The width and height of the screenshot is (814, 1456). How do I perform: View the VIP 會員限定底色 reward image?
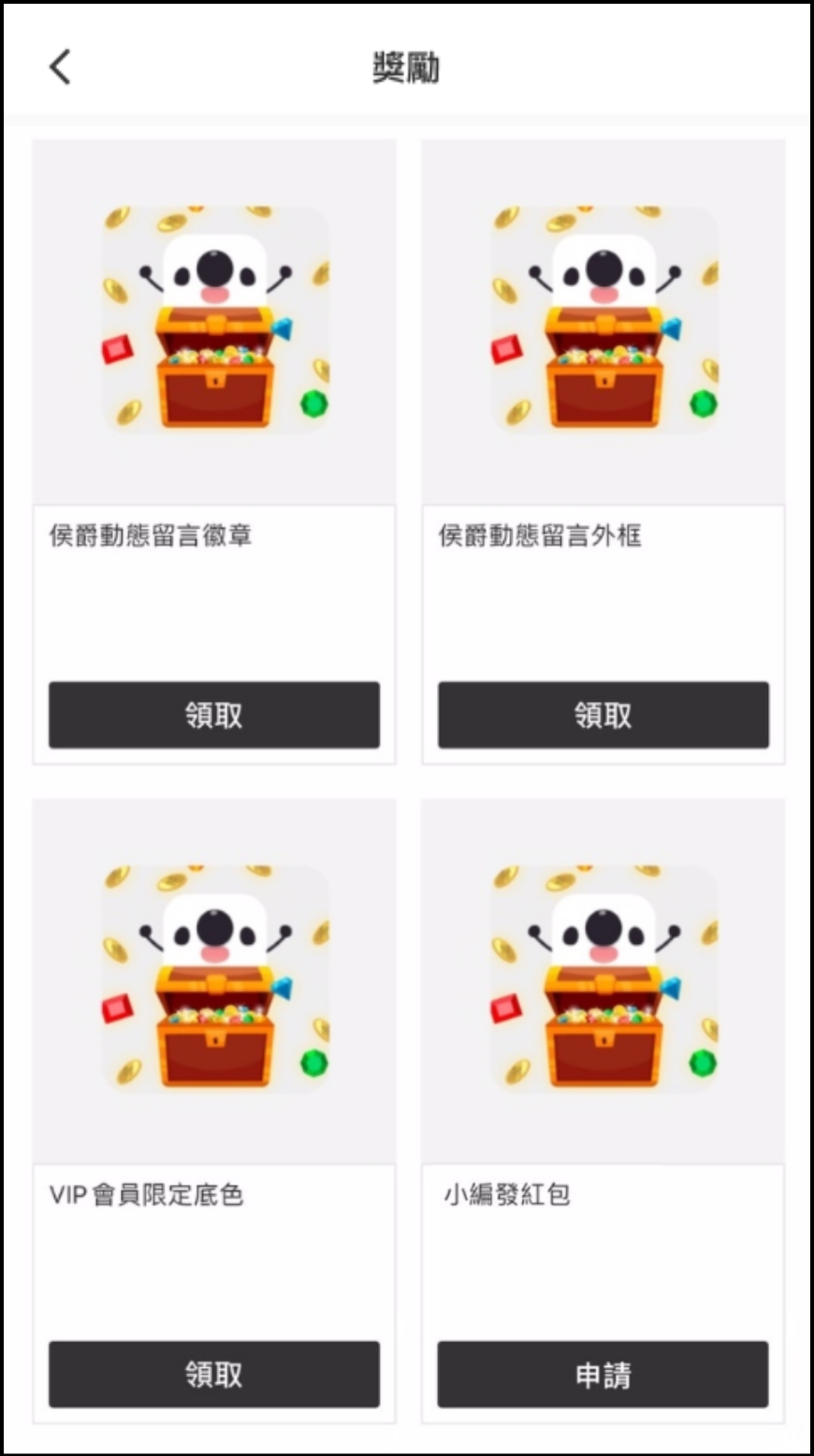[x=215, y=979]
